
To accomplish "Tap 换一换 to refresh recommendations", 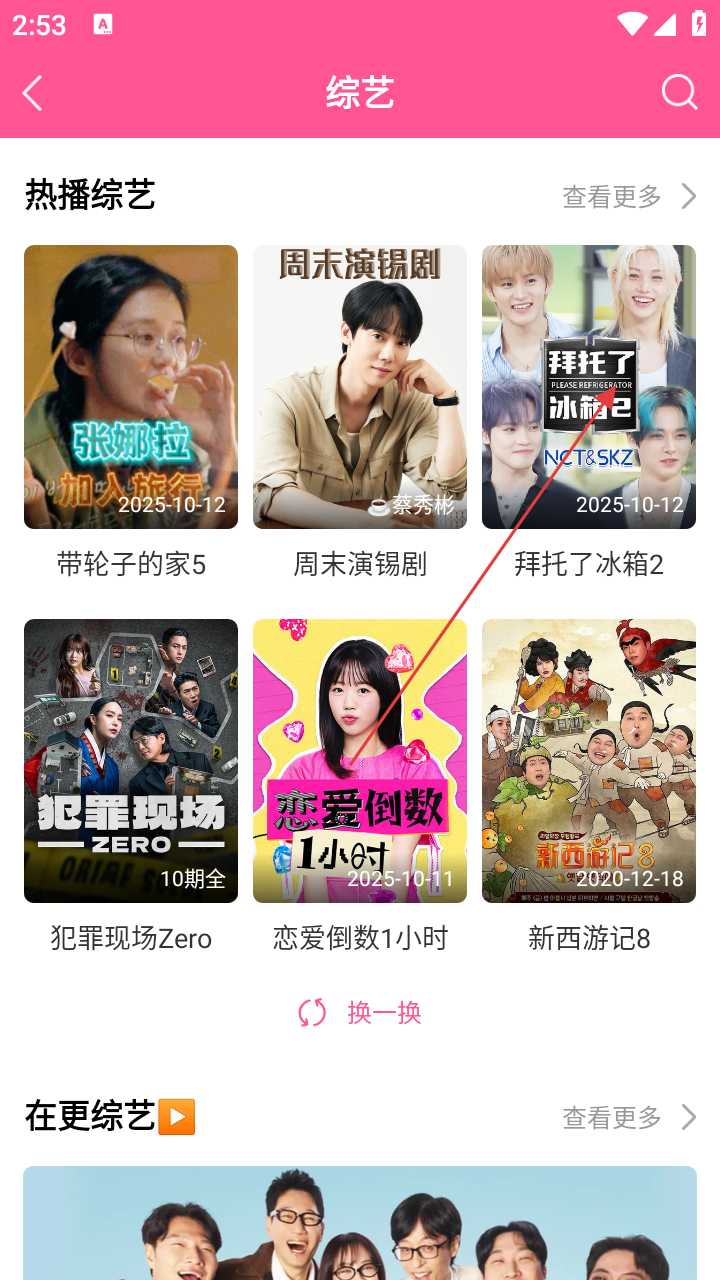I will click(360, 1012).
